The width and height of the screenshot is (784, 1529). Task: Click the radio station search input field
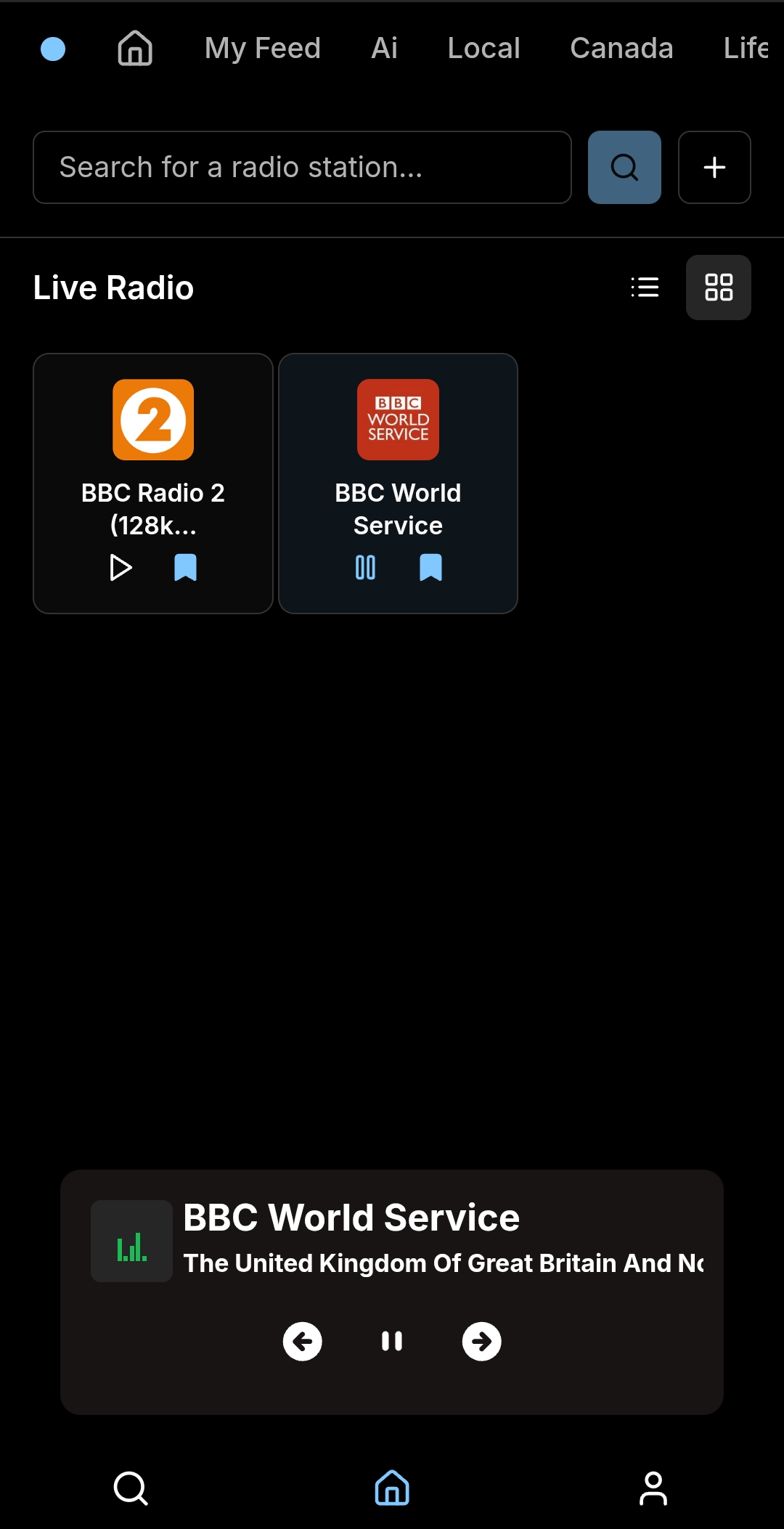[x=302, y=167]
